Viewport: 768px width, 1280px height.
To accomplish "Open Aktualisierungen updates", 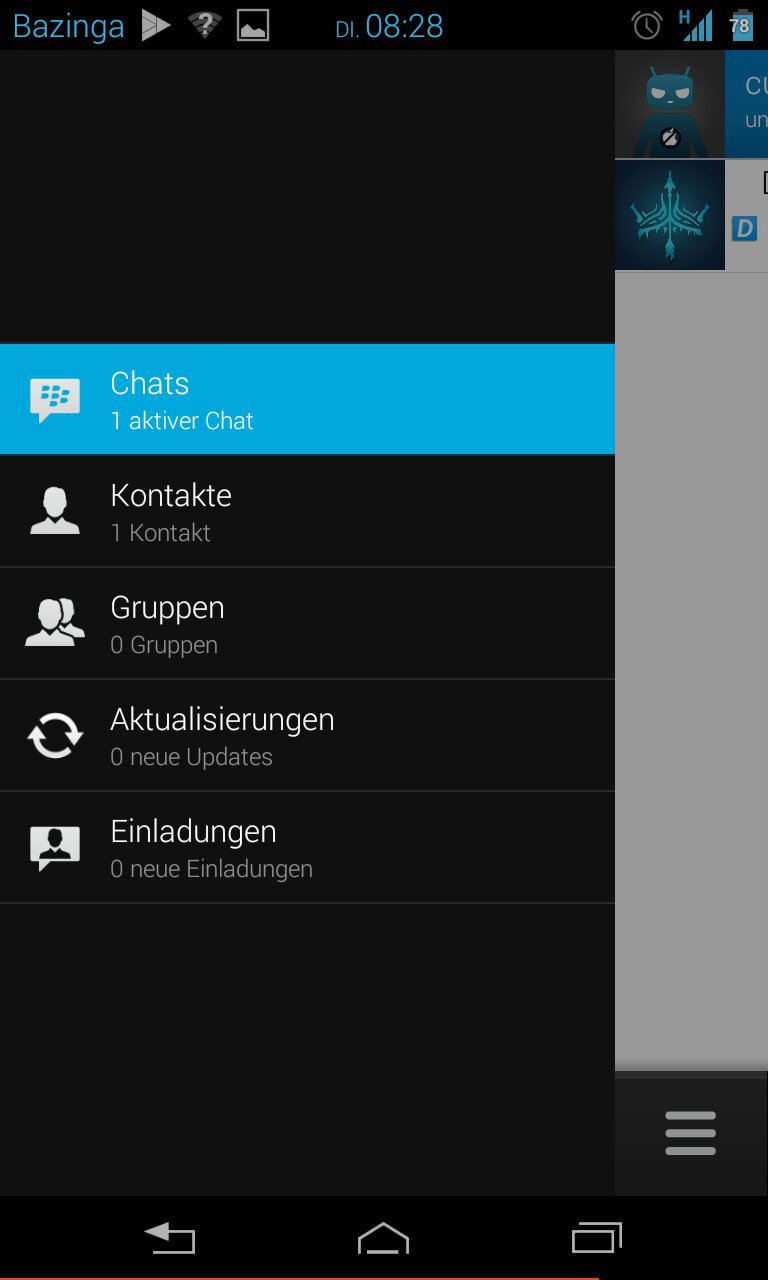I will (307, 736).
